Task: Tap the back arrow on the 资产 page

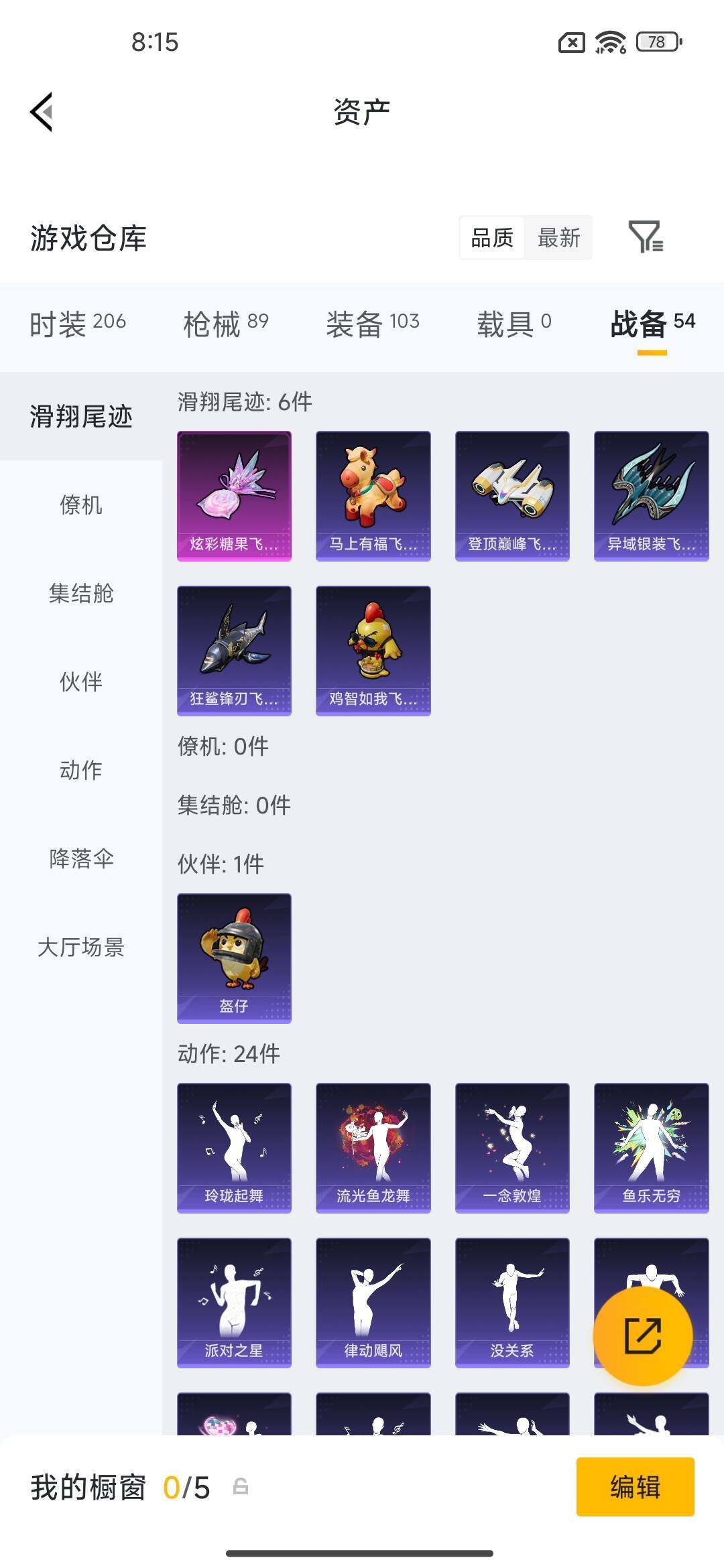Action: (42, 111)
